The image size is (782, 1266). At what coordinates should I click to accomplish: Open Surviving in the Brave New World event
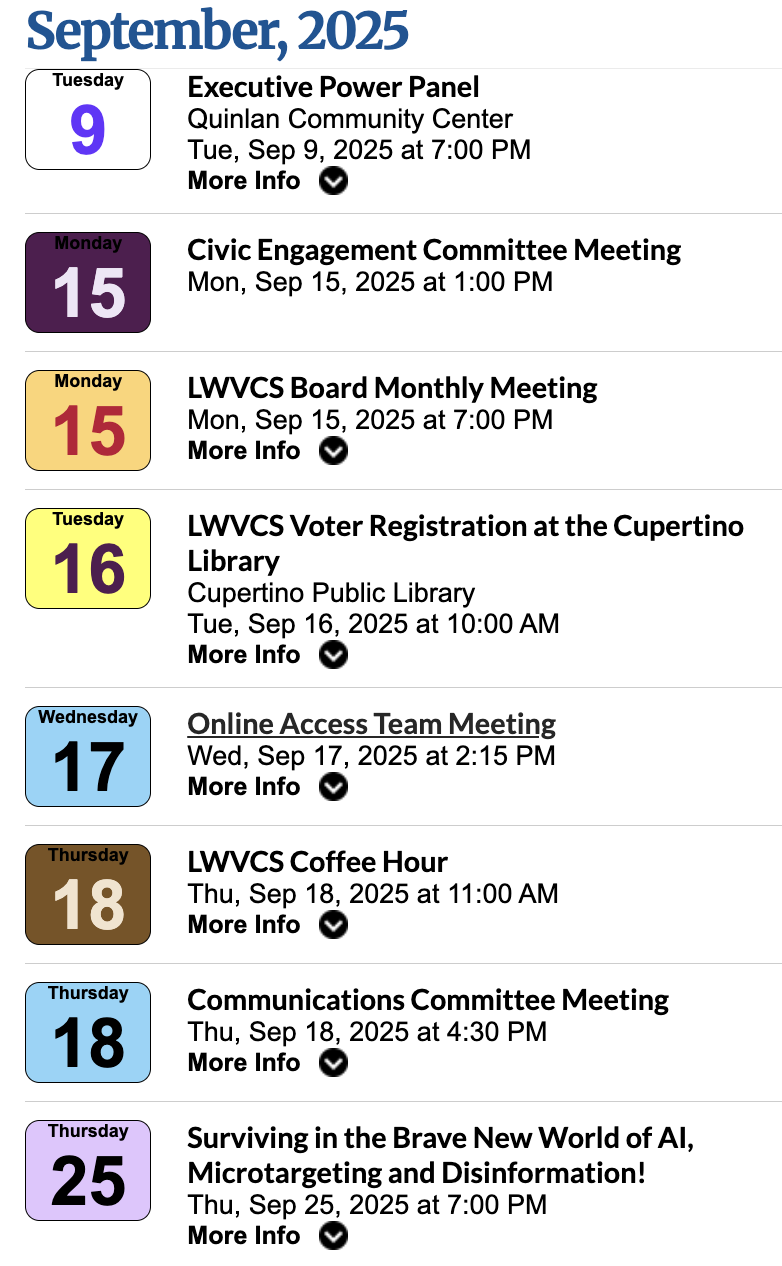(x=440, y=1155)
